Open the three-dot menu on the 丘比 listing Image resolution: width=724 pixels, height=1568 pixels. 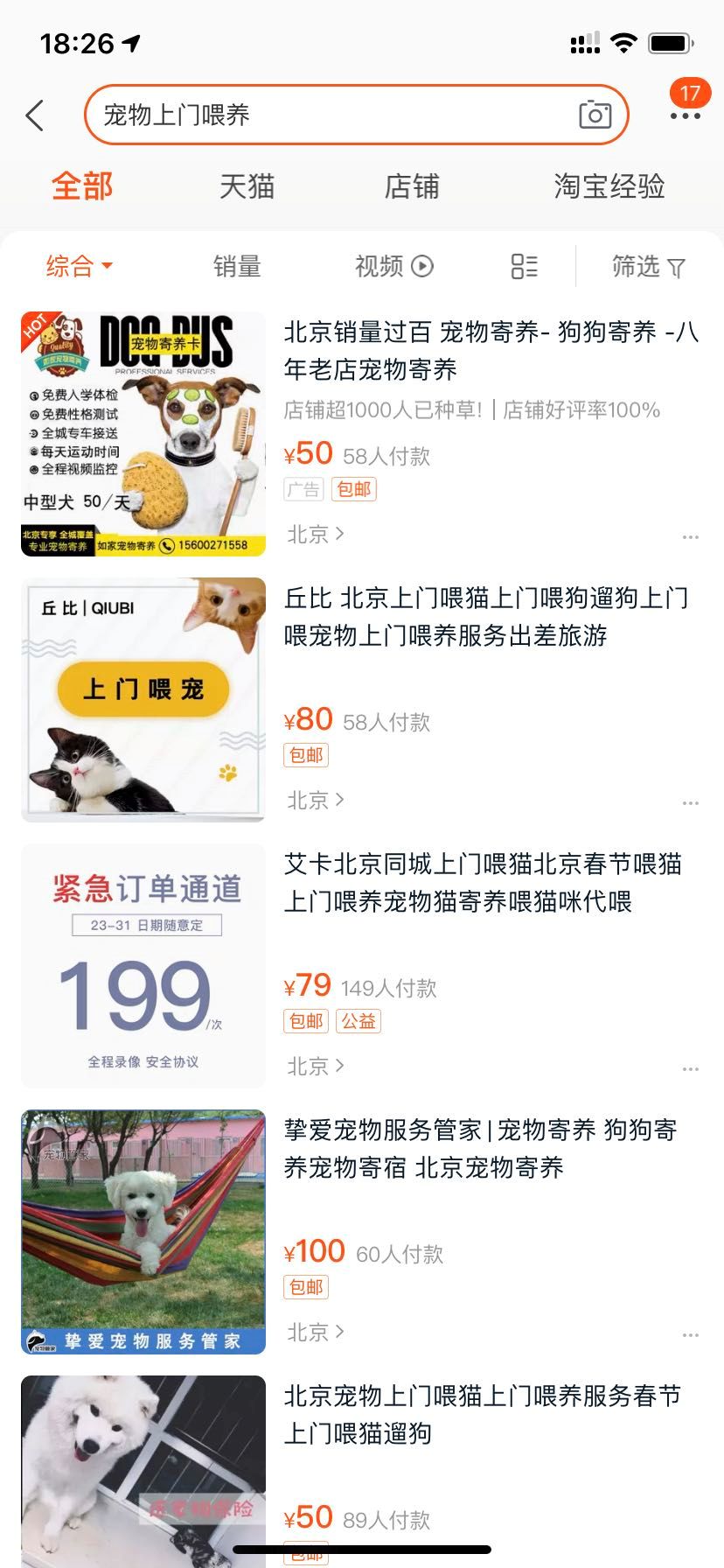(x=691, y=801)
